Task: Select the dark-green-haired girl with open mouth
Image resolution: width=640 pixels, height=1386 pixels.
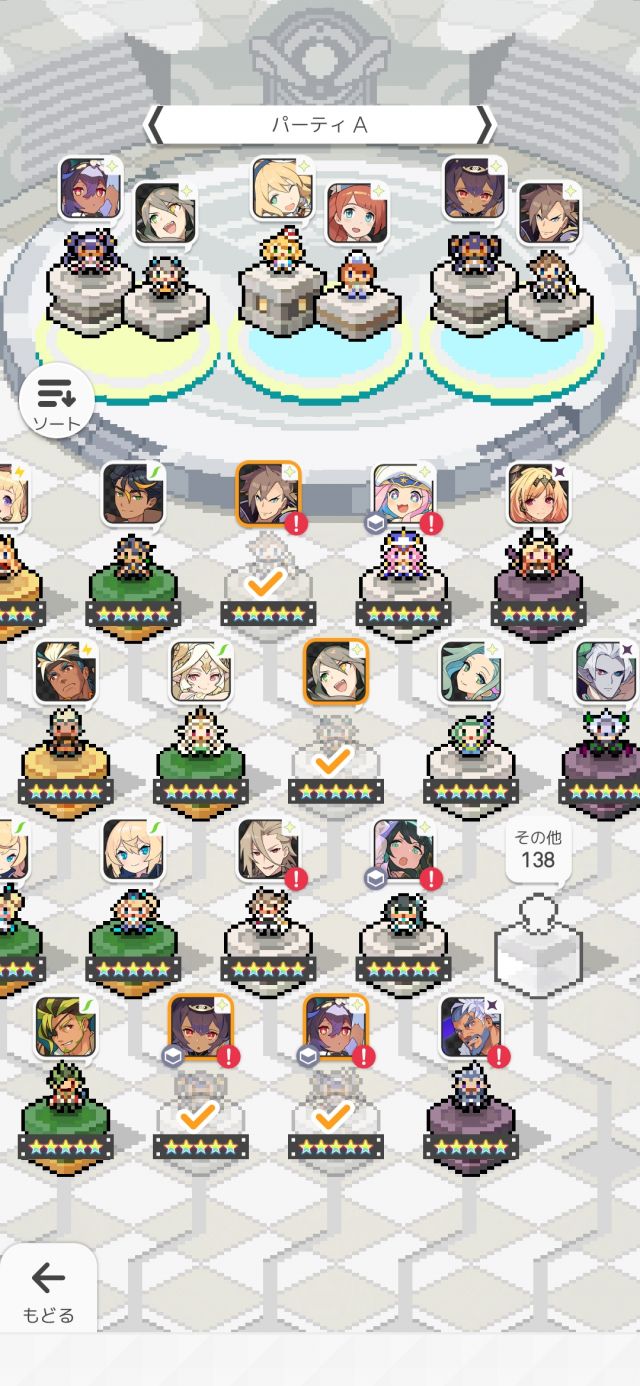Action: click(403, 850)
